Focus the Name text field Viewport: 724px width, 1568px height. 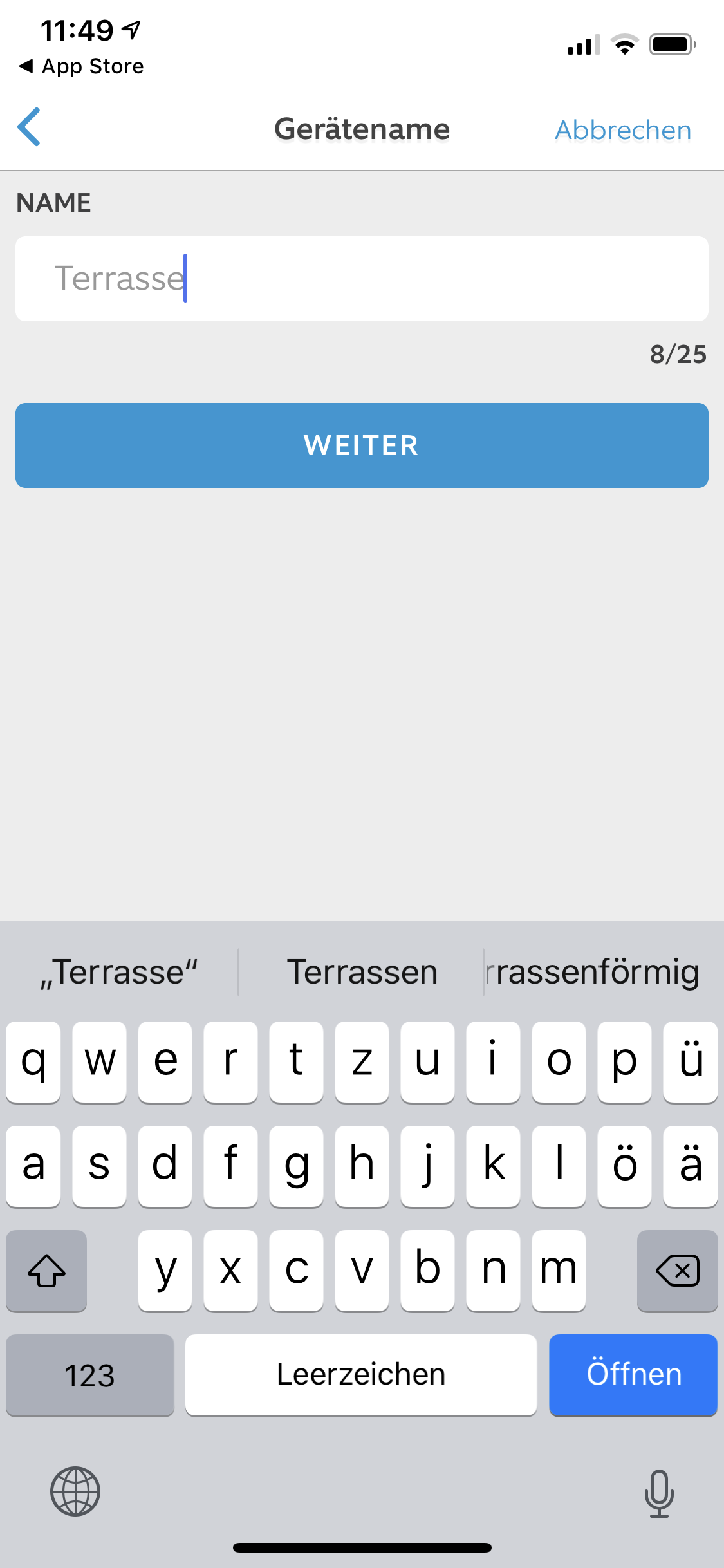click(362, 279)
